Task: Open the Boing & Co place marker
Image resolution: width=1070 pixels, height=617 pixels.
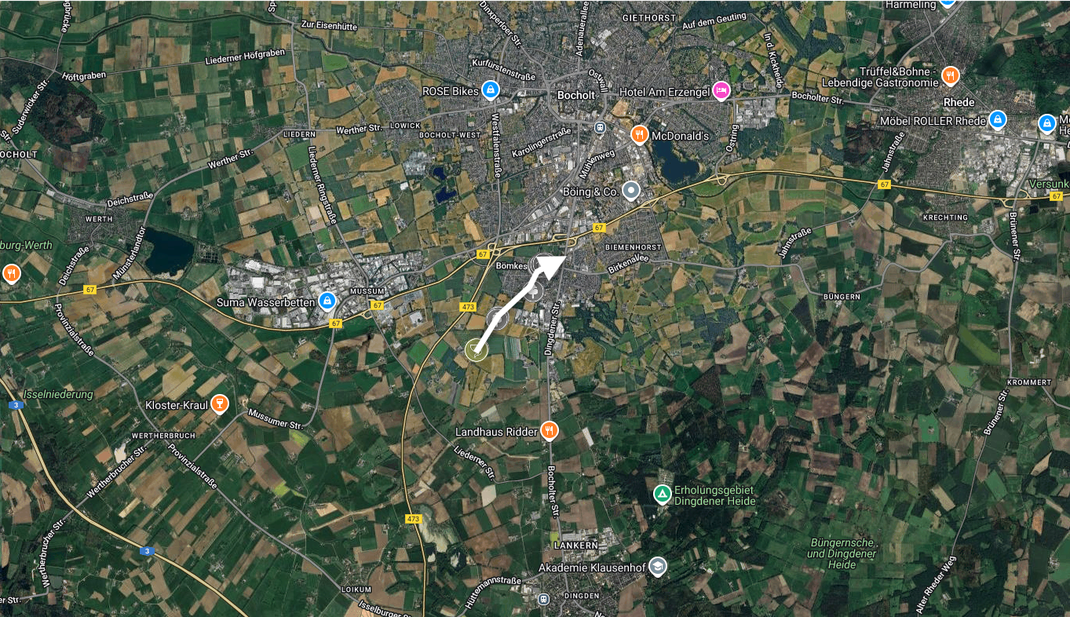Action: point(631,190)
